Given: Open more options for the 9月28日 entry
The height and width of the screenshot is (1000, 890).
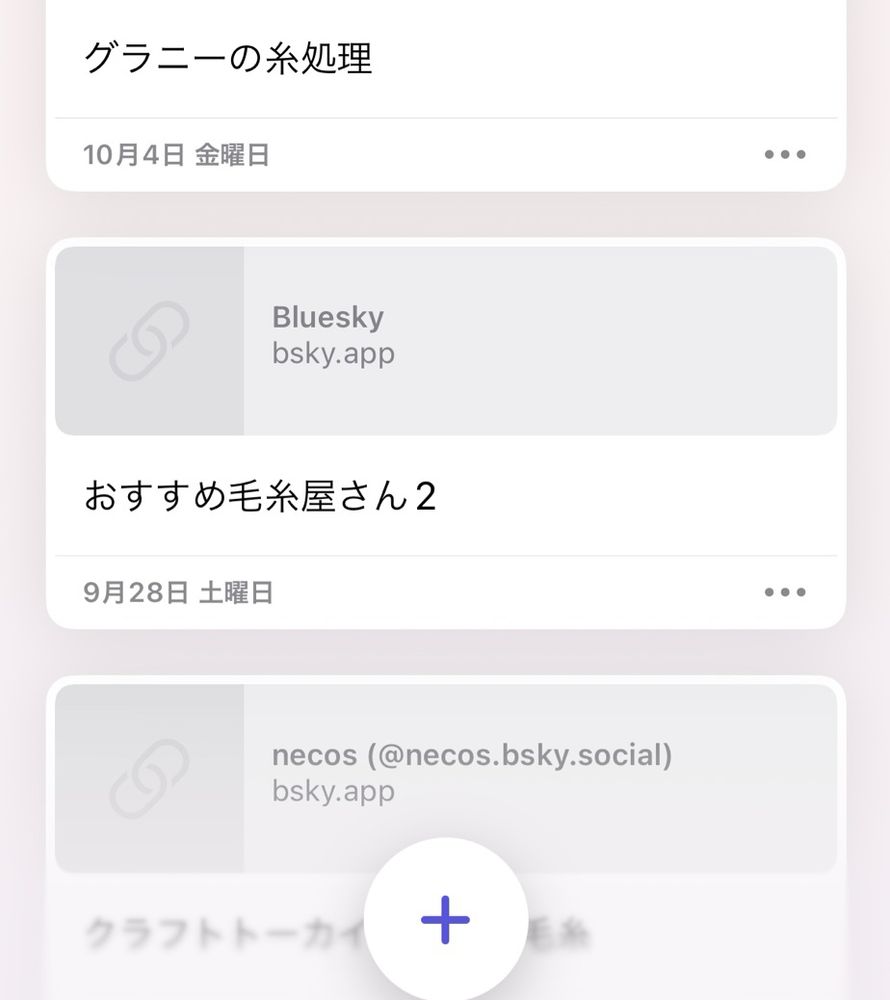Looking at the screenshot, I should (x=785, y=592).
